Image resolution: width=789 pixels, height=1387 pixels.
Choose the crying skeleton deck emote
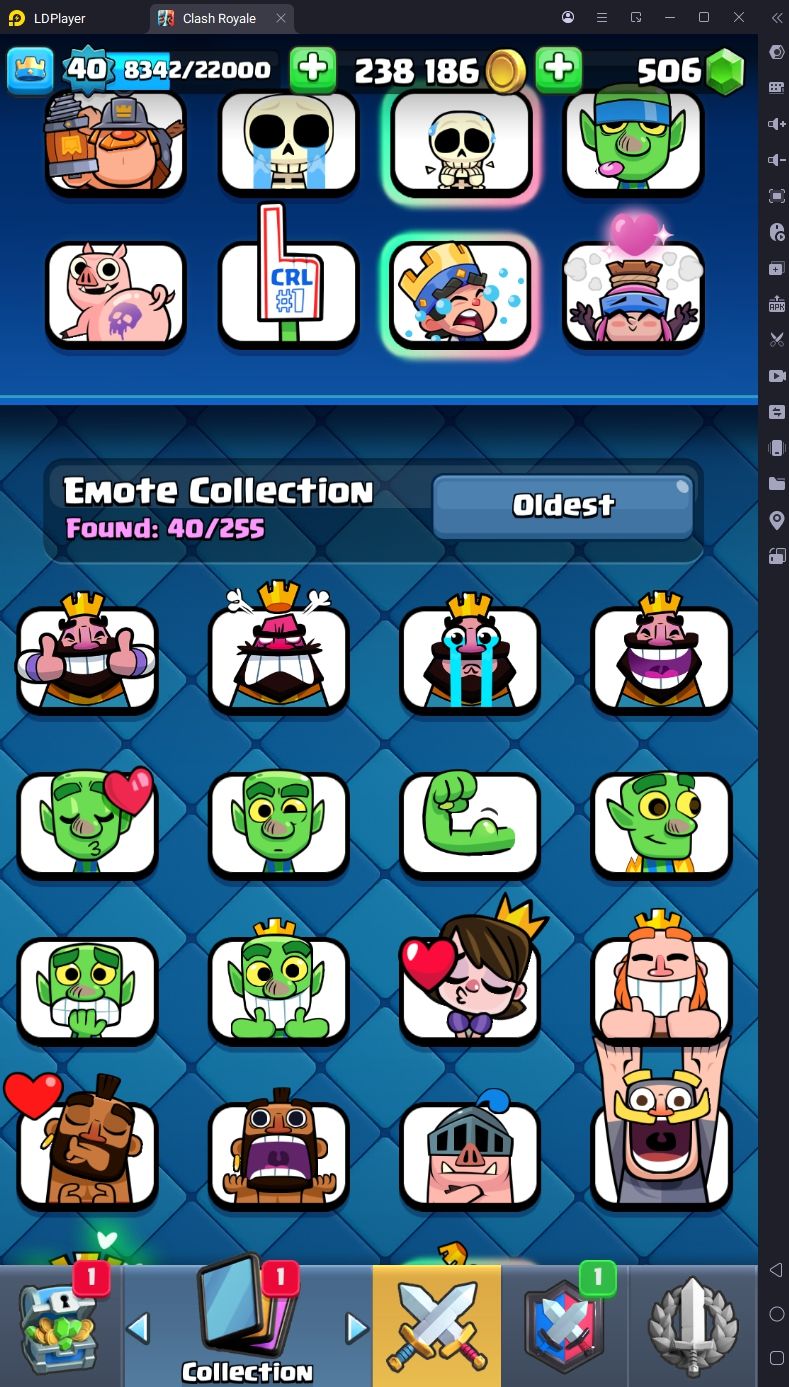(288, 140)
